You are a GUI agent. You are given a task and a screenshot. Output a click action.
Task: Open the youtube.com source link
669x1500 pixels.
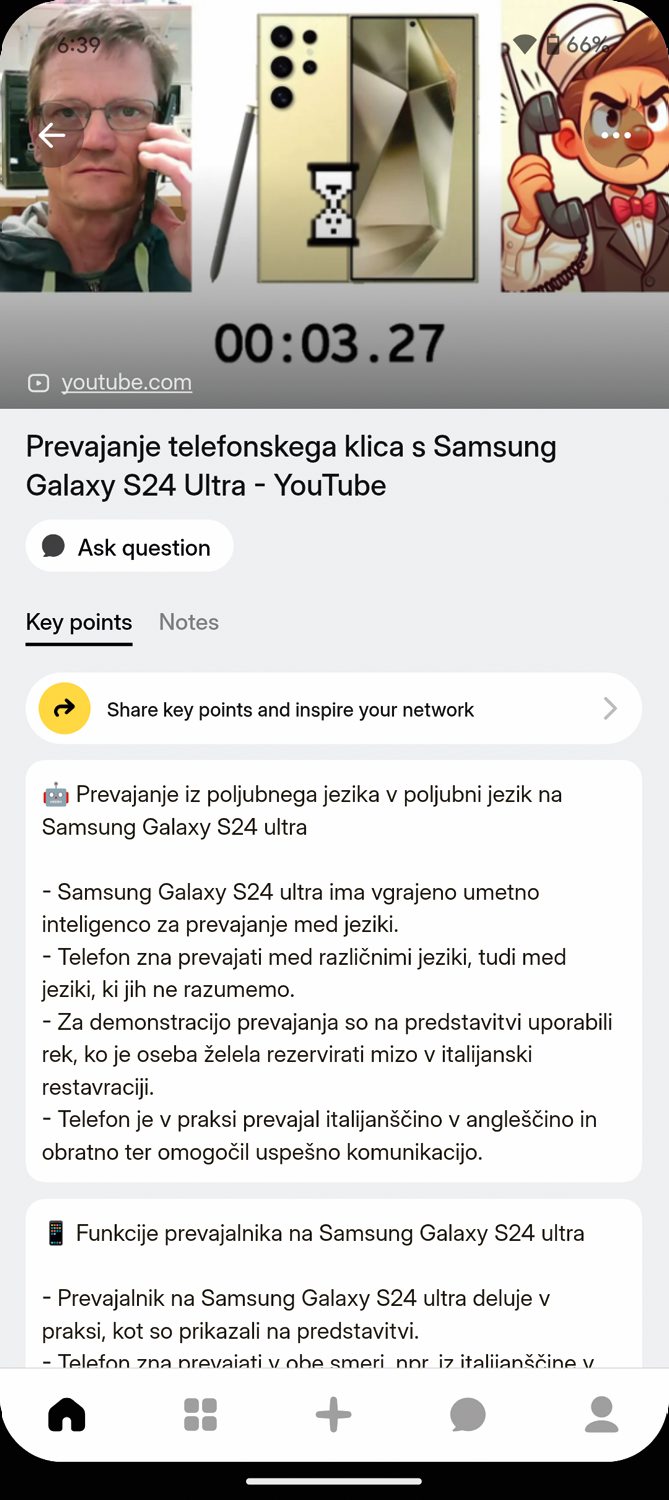tap(126, 382)
